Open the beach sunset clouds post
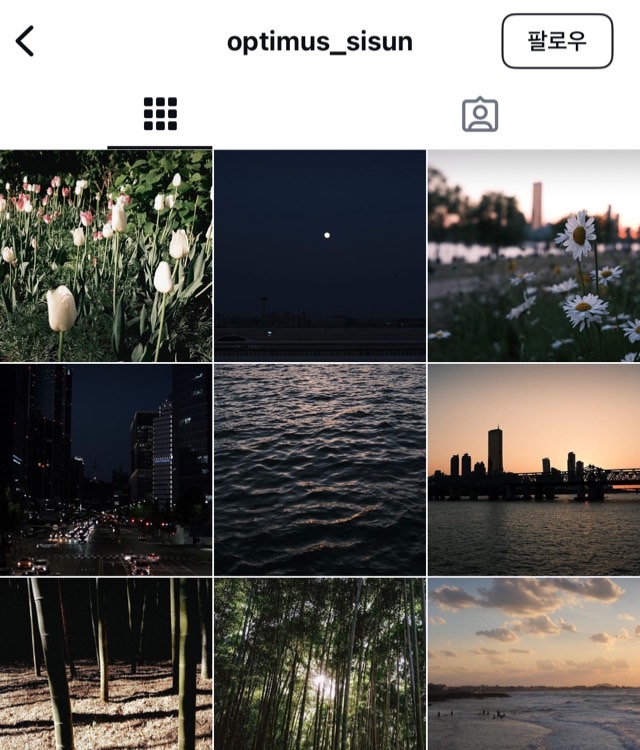Viewport: 640px width, 750px height. tap(534, 664)
